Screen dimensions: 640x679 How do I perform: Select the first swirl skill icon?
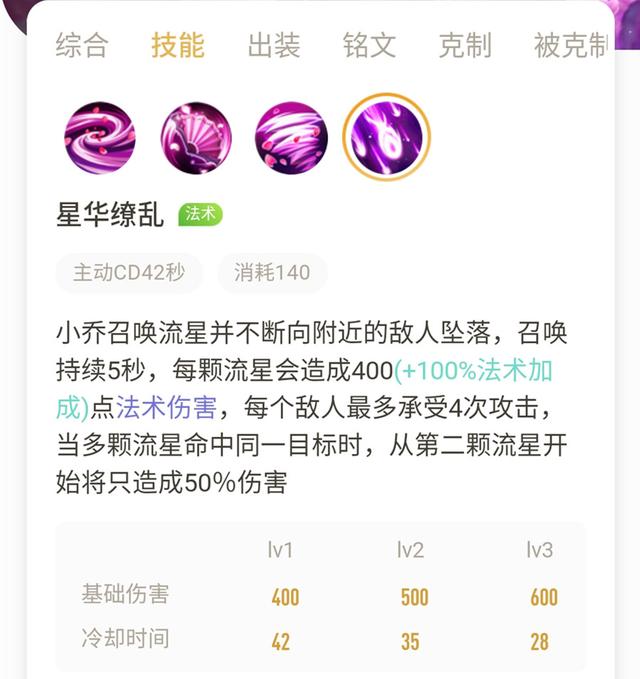tap(100, 138)
